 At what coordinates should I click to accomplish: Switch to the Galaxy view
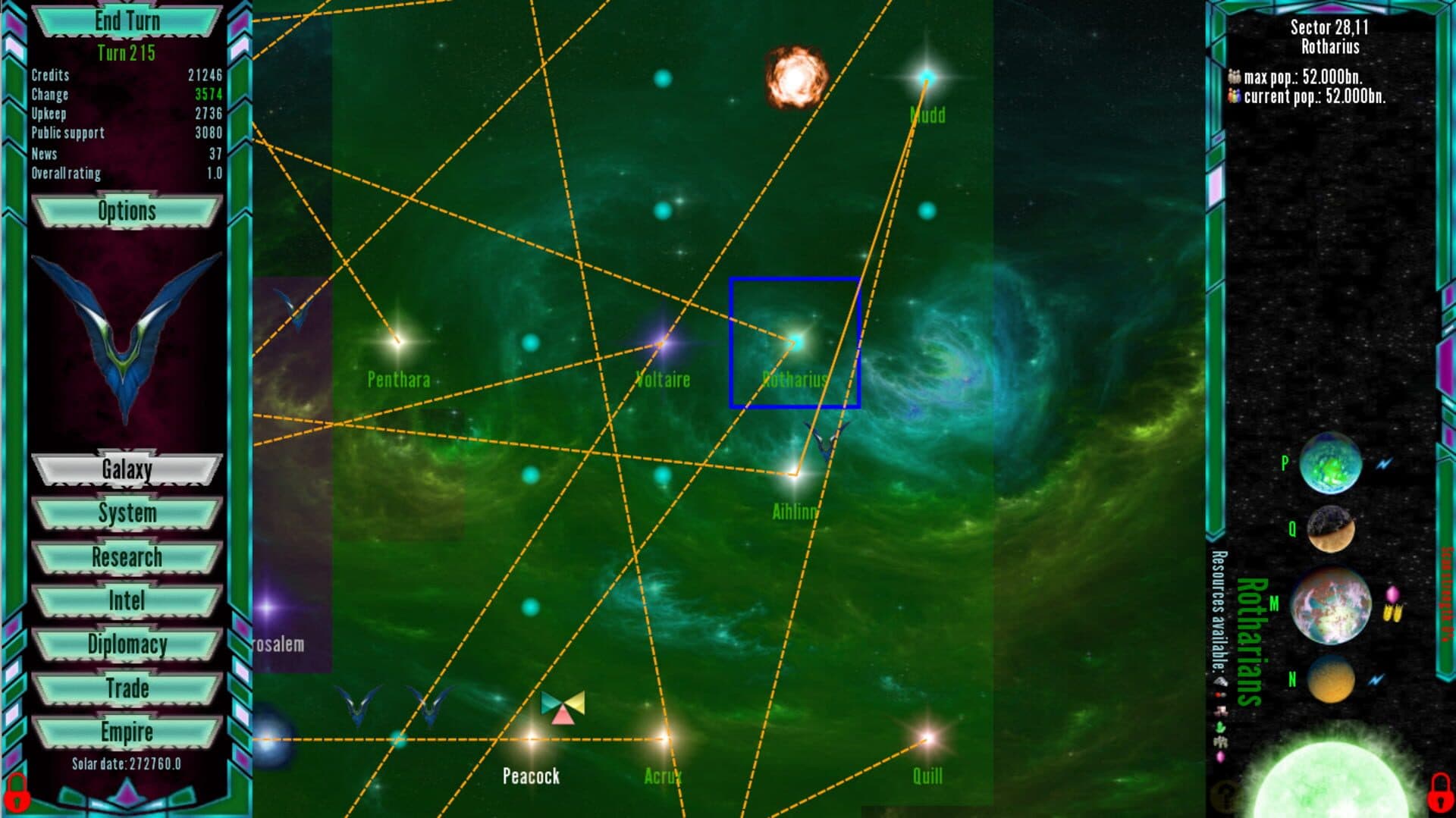127,469
